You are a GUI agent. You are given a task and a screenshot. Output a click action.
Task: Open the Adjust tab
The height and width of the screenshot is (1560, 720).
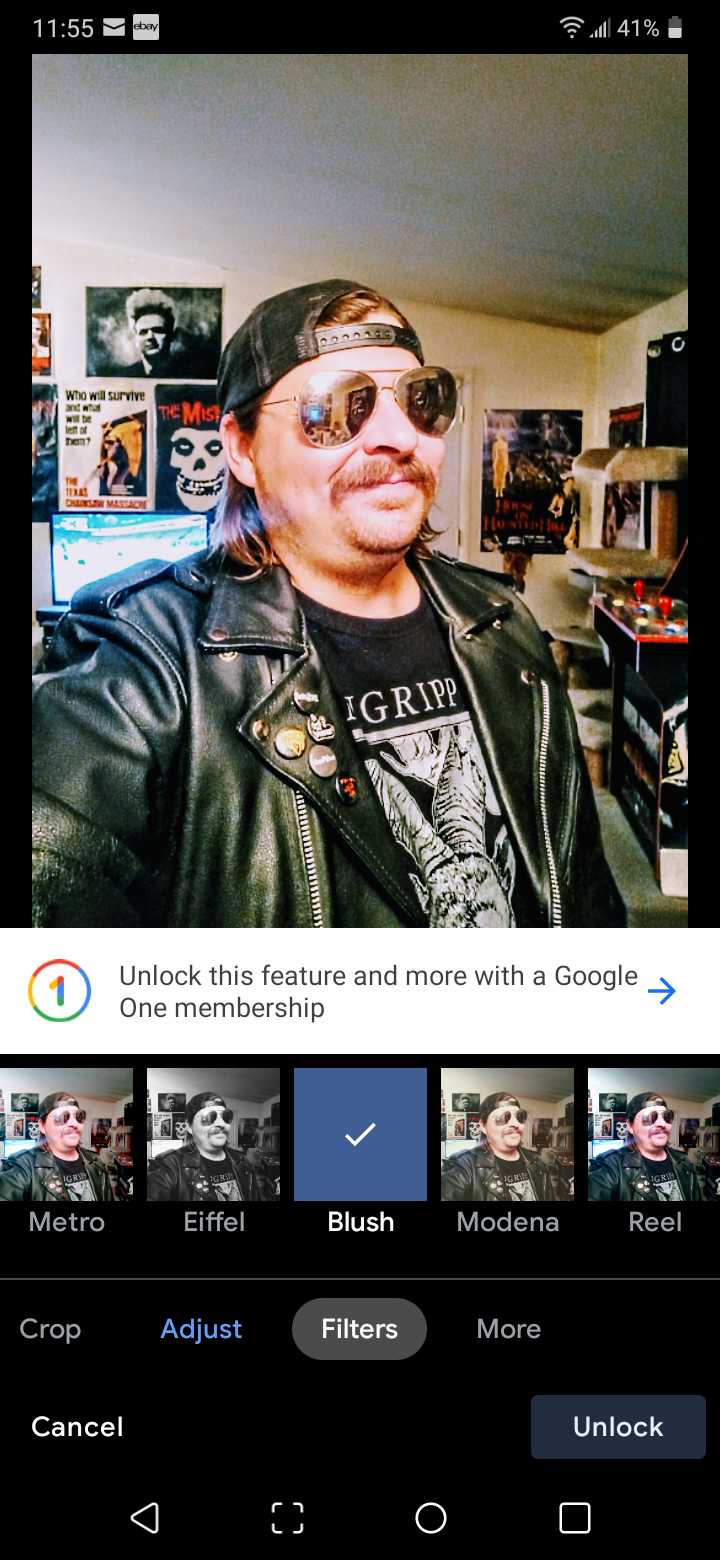coord(201,1329)
